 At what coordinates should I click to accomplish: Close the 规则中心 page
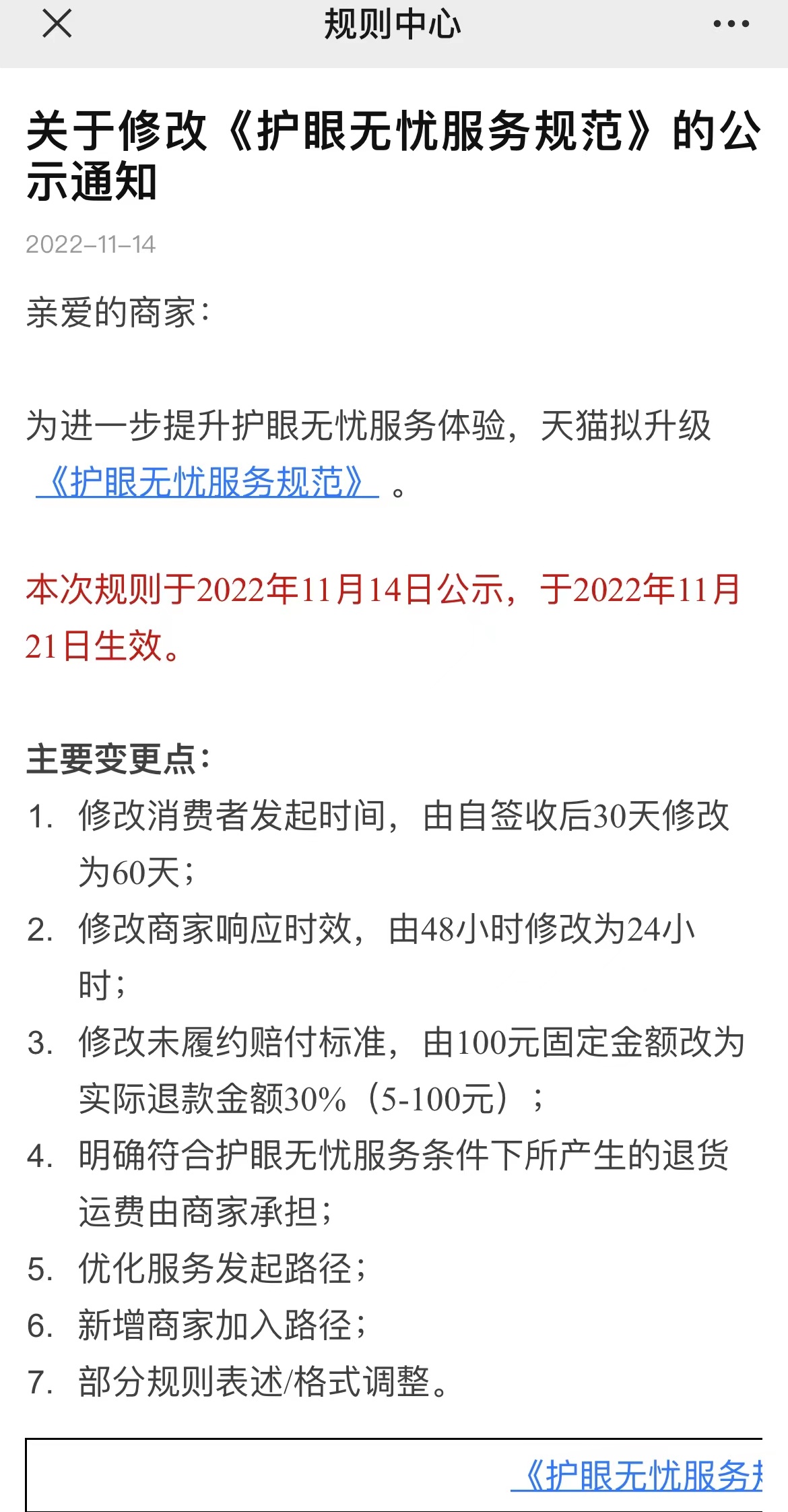point(57,24)
